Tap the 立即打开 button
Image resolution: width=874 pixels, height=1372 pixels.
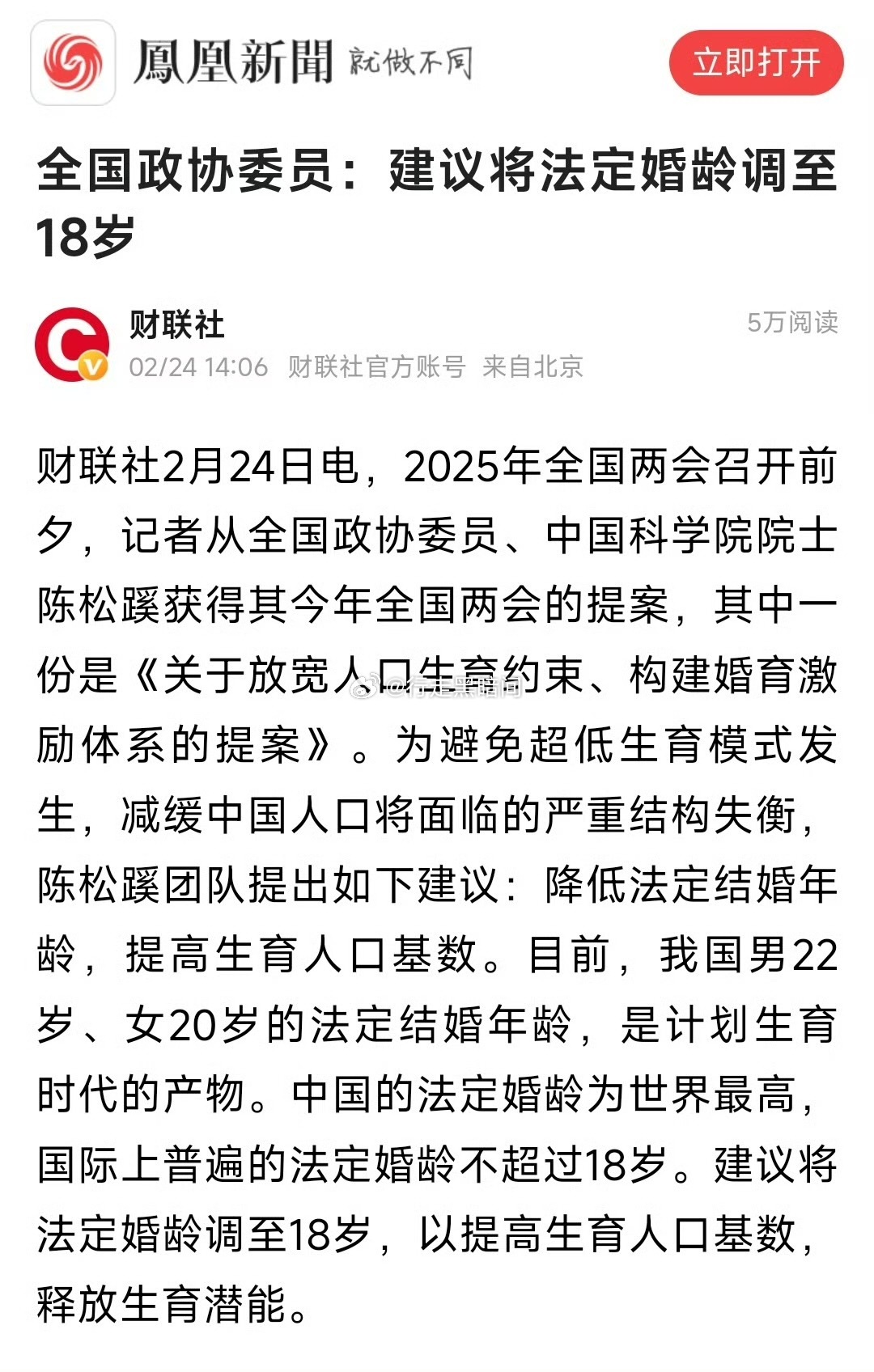[x=756, y=63]
